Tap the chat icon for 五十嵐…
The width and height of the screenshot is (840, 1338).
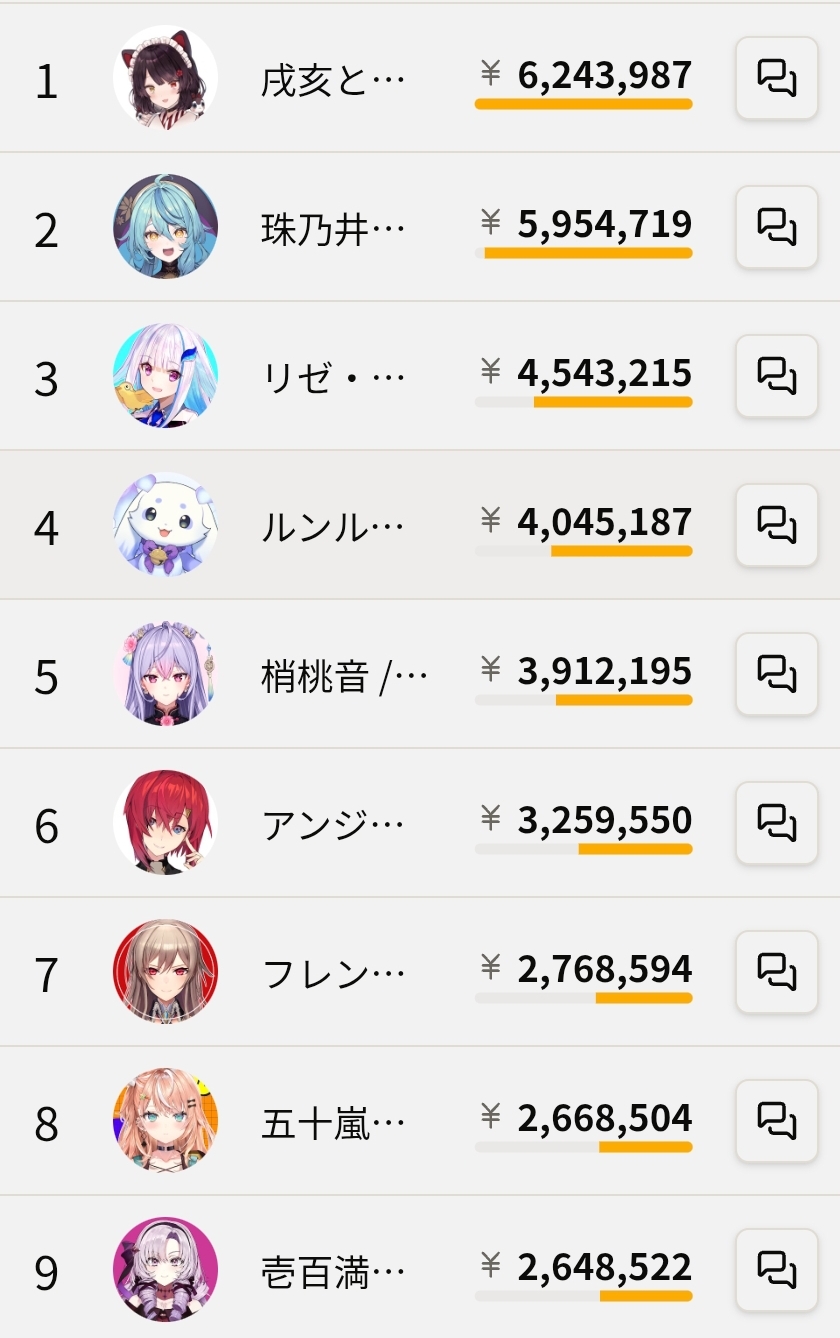click(777, 1120)
